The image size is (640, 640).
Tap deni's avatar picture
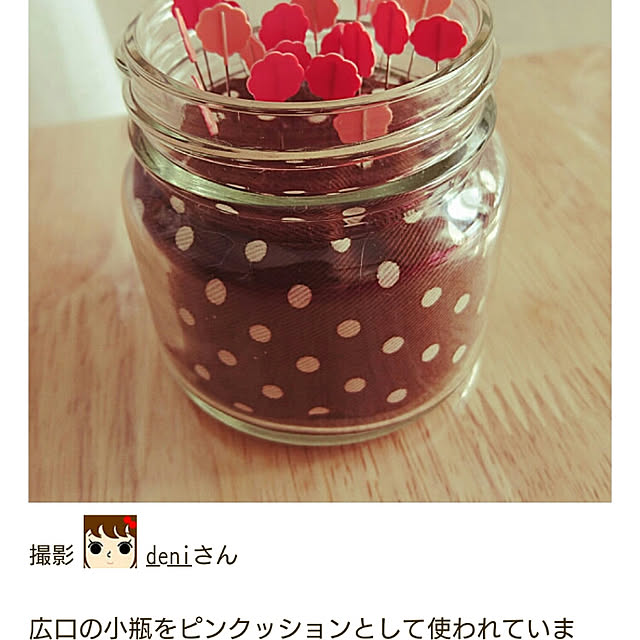point(110,543)
